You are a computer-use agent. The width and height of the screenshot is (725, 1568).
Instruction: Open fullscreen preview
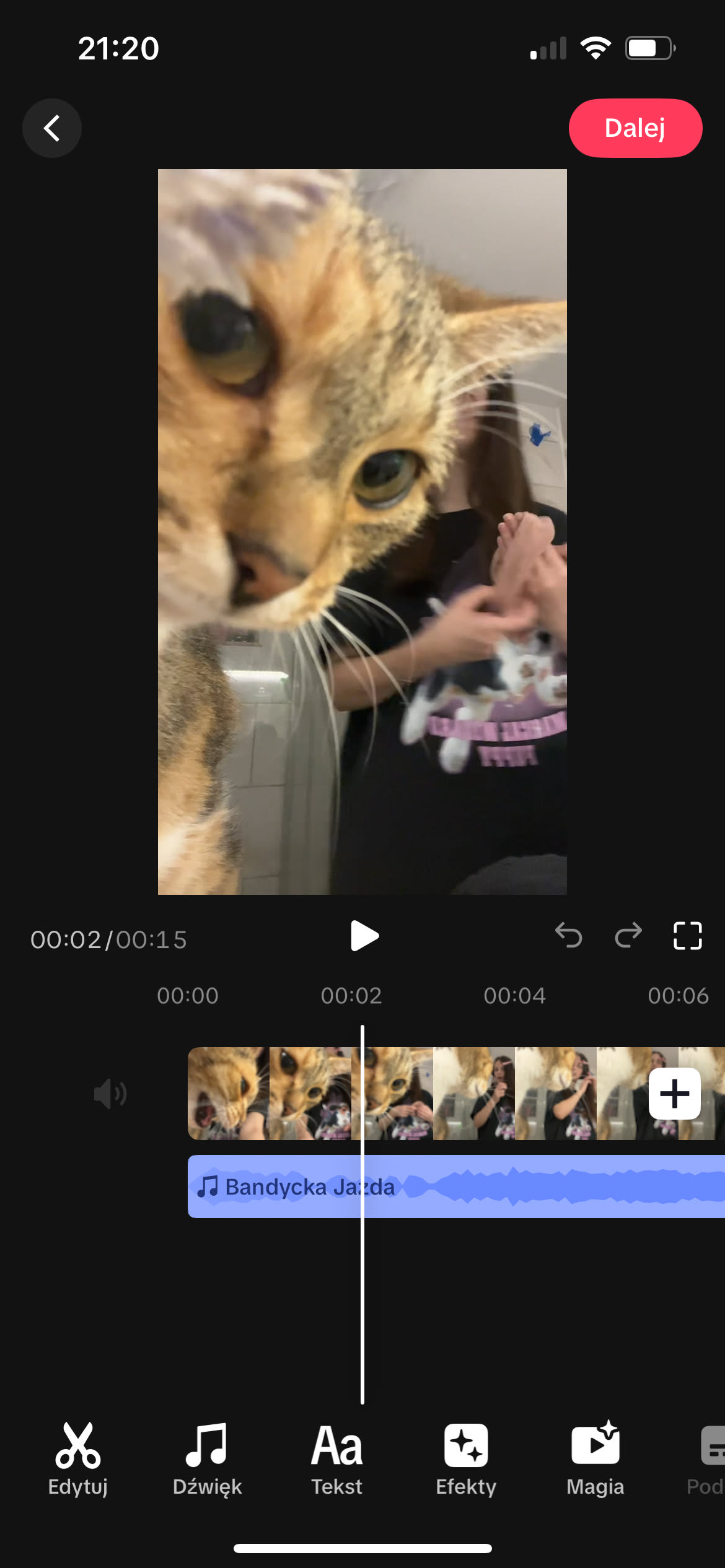[687, 935]
